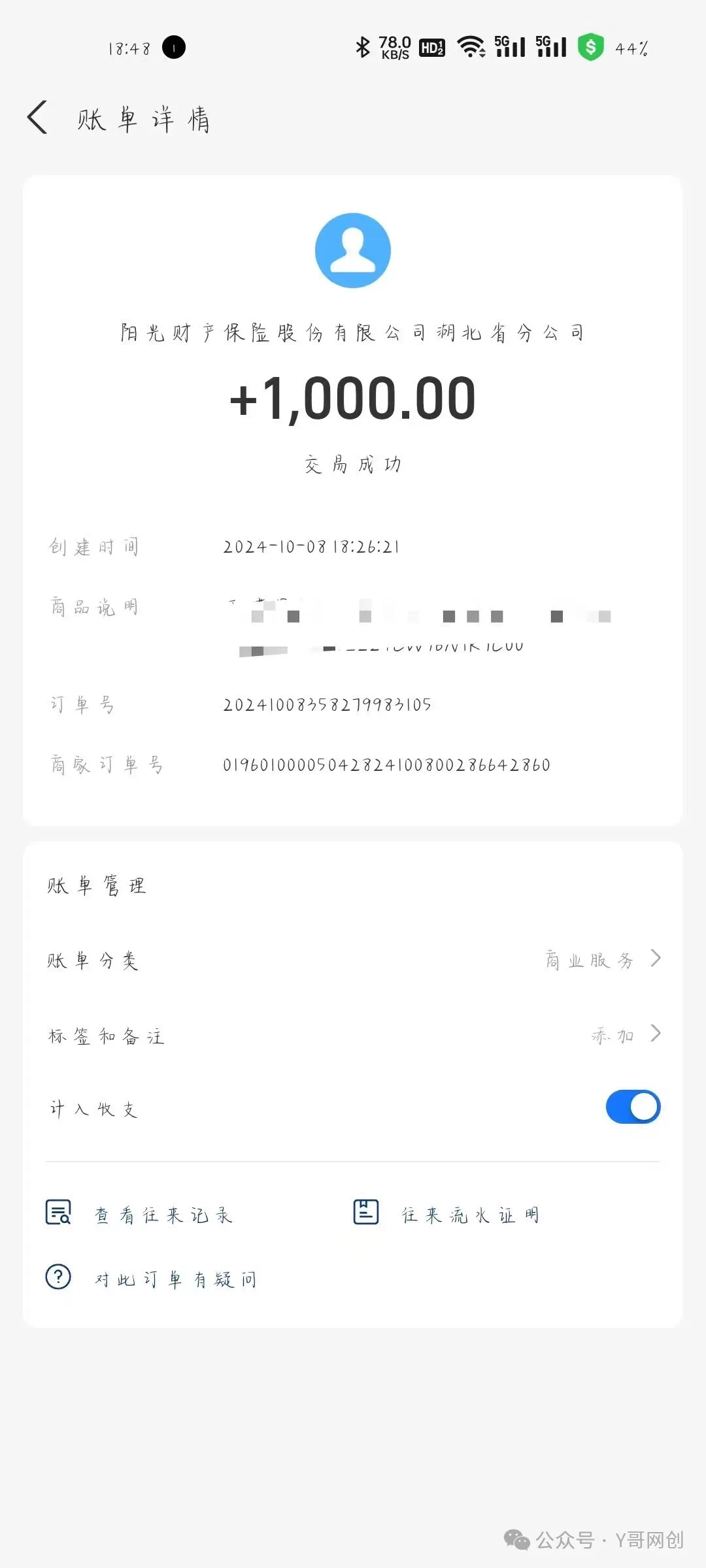Click the chevron next to 商业服务
Image resolution: width=706 pixels, height=1568 pixels.
click(x=656, y=960)
